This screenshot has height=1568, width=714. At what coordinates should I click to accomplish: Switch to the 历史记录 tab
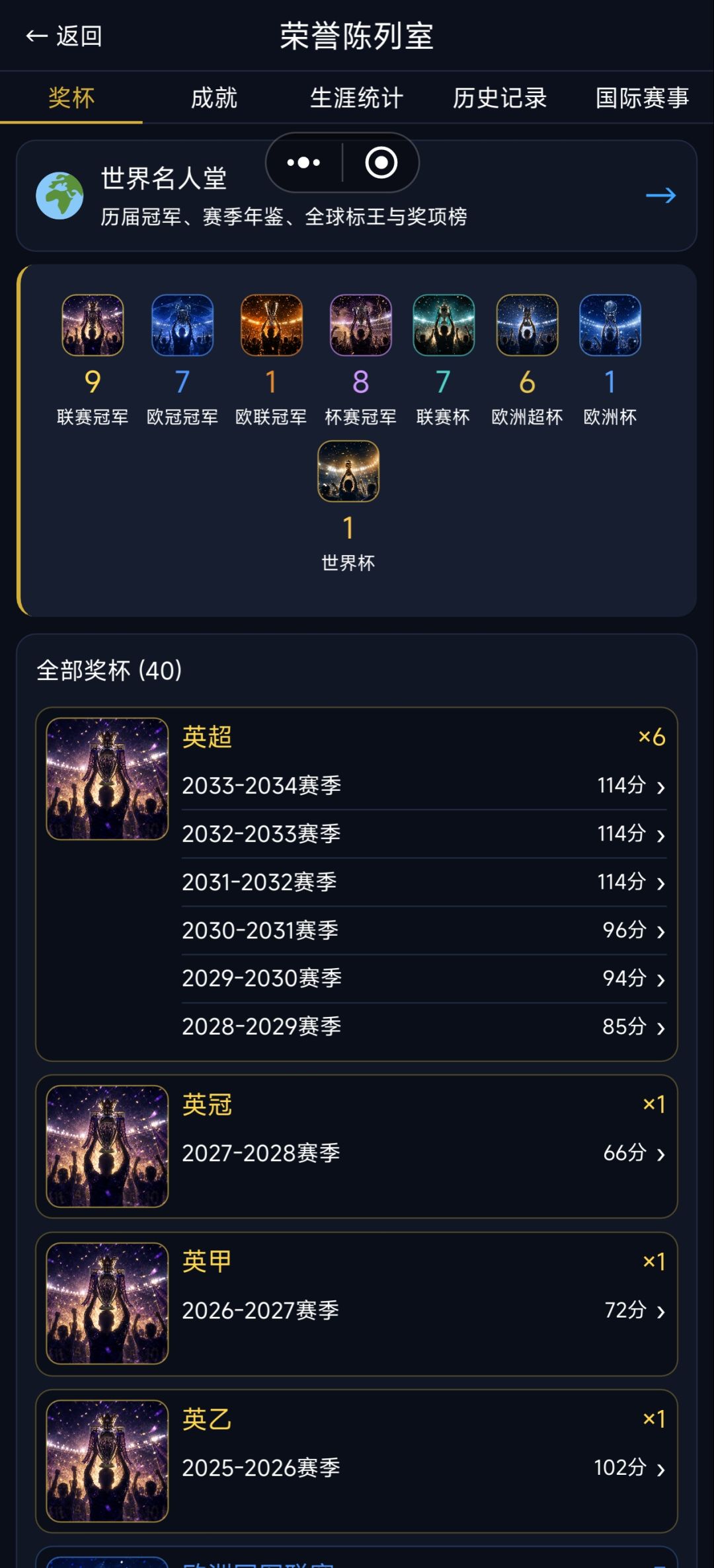coord(500,98)
